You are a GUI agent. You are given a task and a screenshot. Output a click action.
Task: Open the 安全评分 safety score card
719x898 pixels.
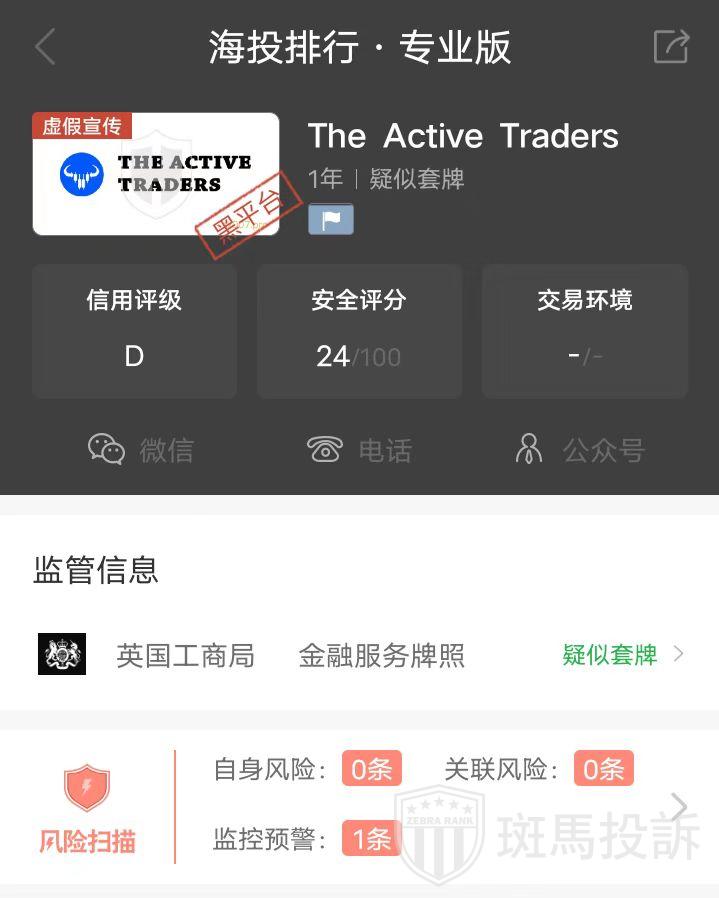click(359, 330)
